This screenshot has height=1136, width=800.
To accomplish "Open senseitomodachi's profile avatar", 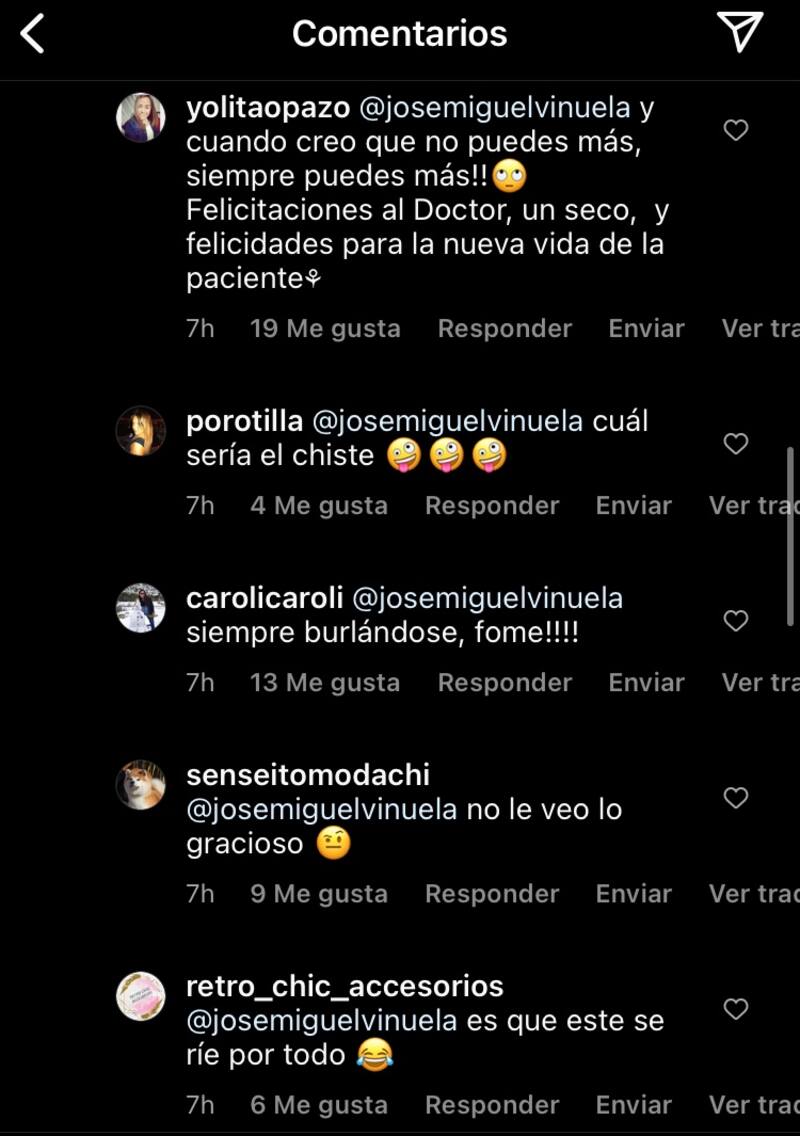I will point(141,785).
